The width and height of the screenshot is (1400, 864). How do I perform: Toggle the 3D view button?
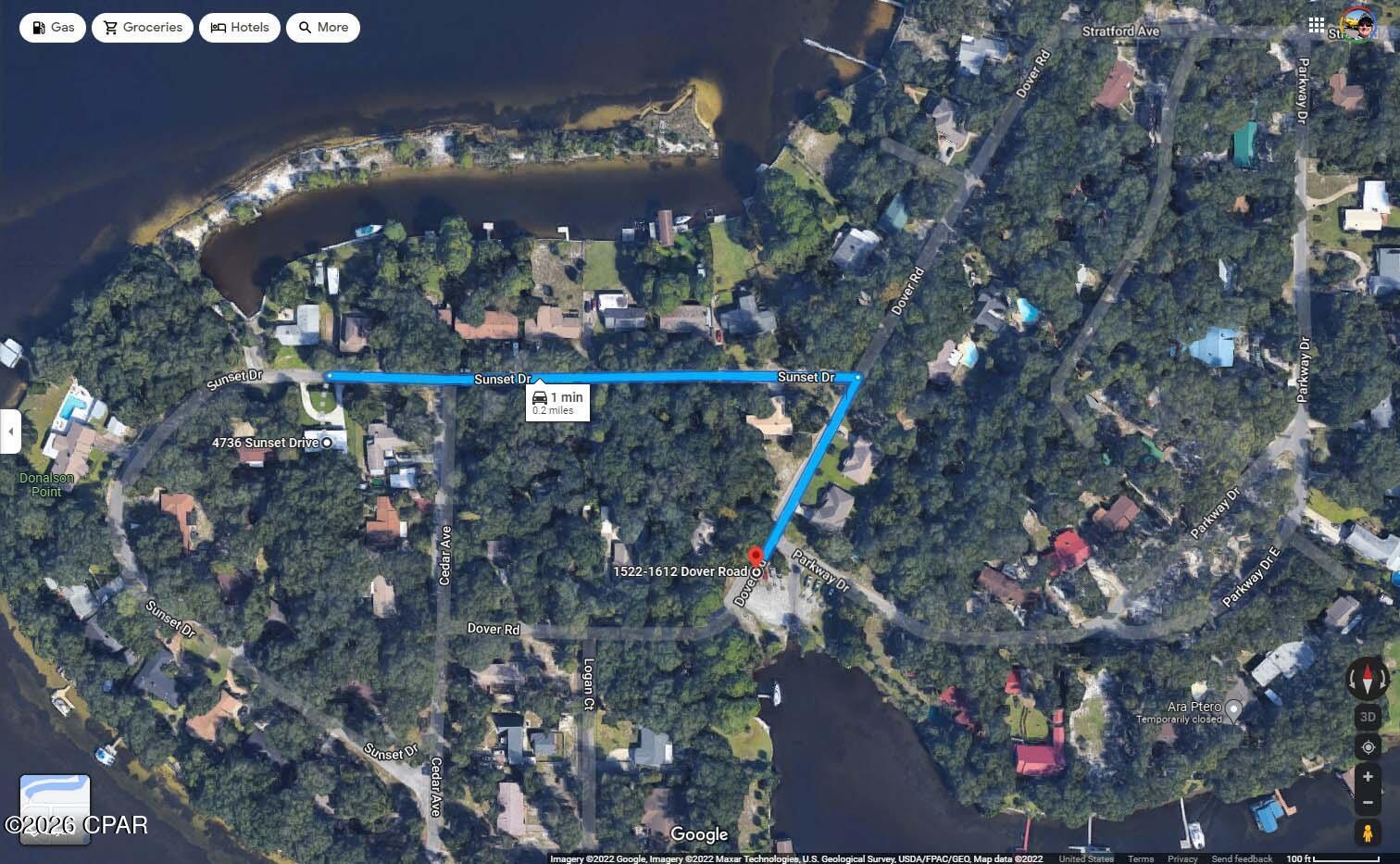pyautogui.click(x=1368, y=717)
